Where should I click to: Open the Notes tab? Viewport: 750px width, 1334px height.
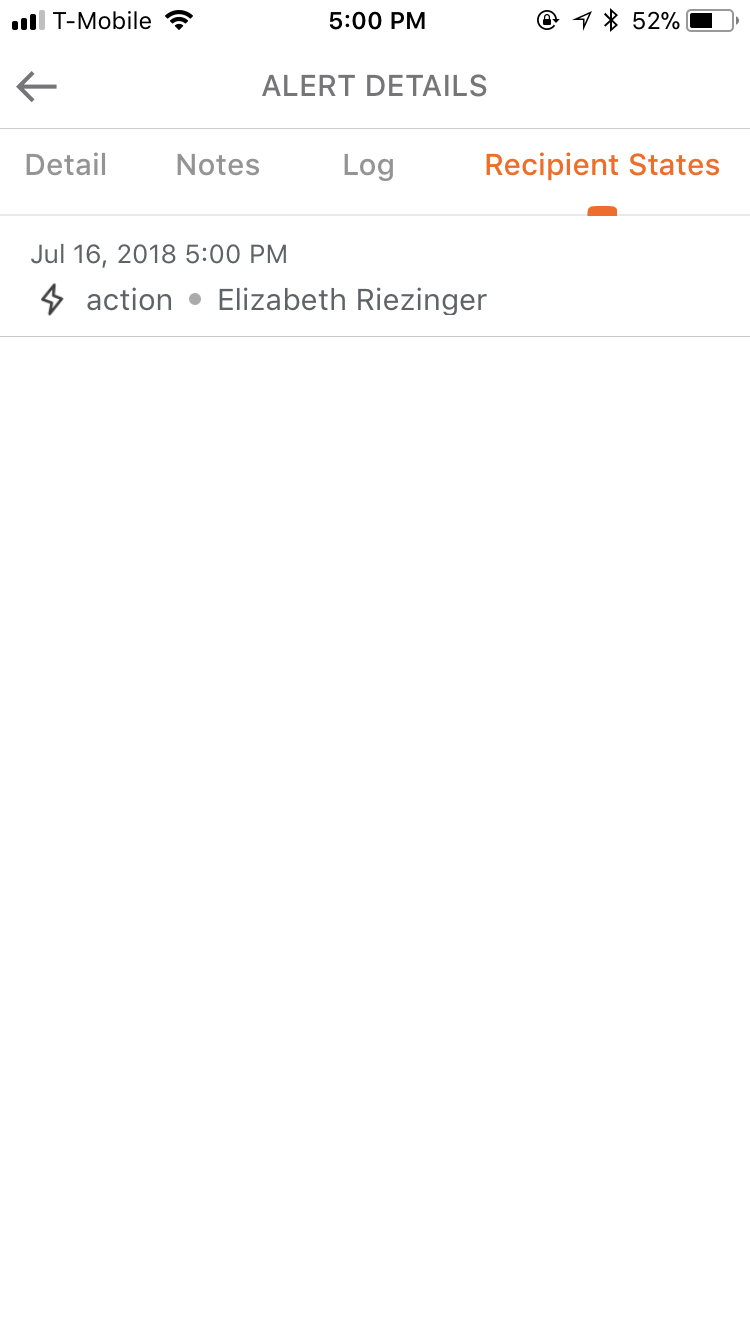[x=218, y=165]
